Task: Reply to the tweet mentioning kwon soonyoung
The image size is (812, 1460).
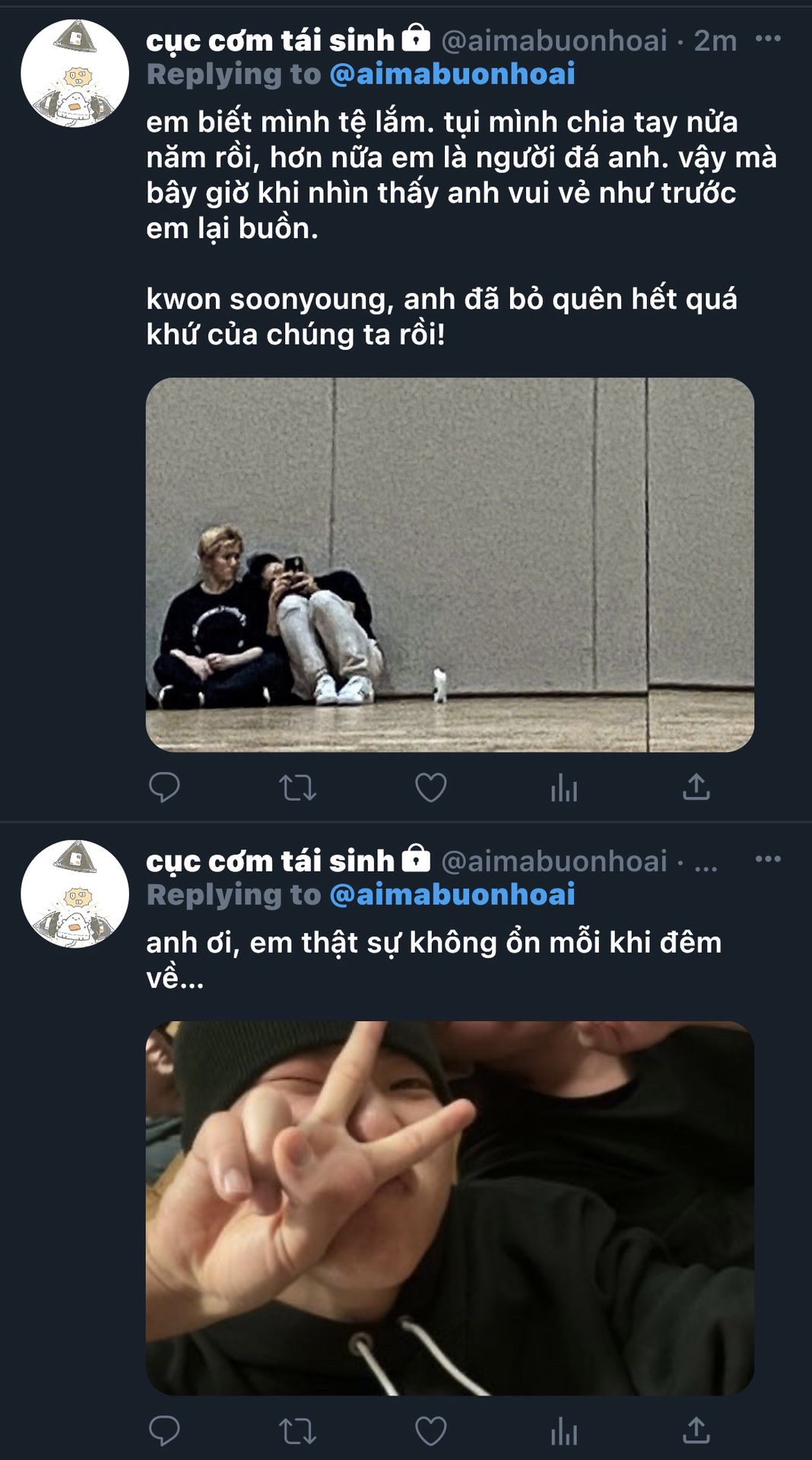Action: [x=164, y=787]
